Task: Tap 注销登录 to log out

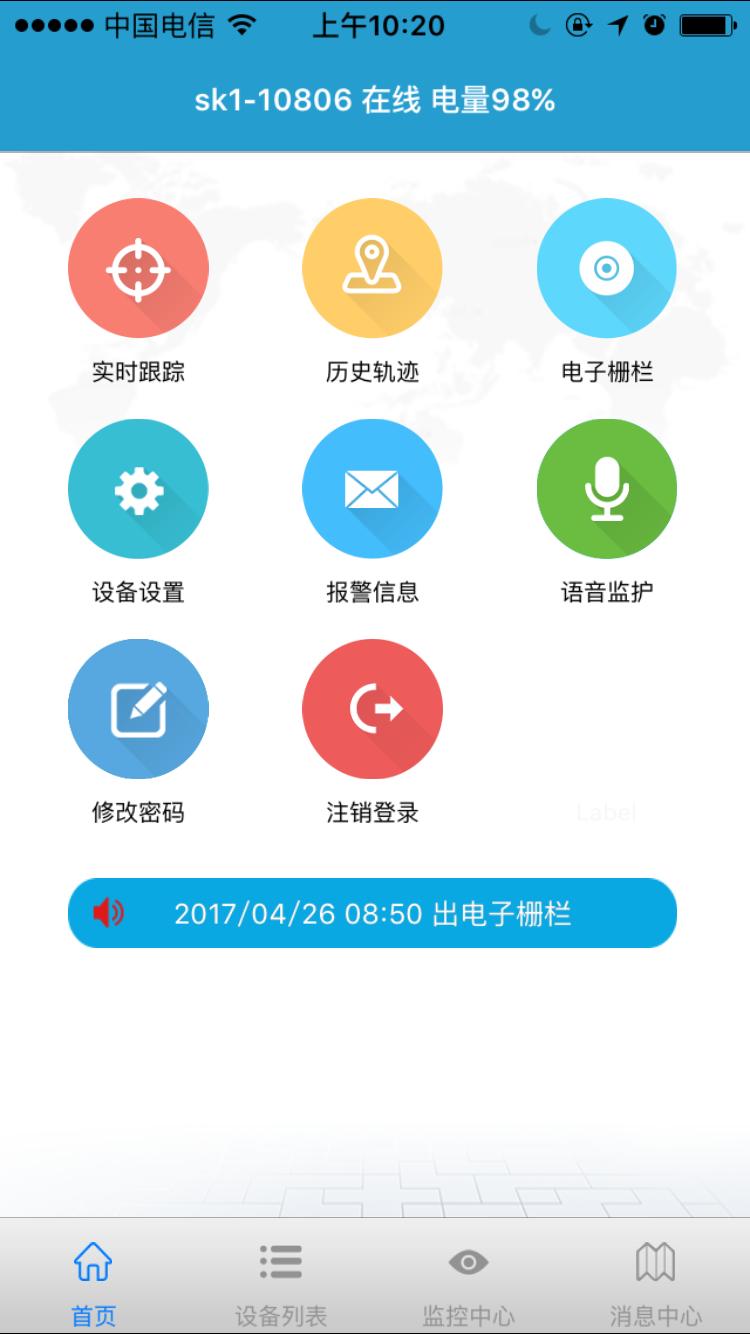Action: 372,708
